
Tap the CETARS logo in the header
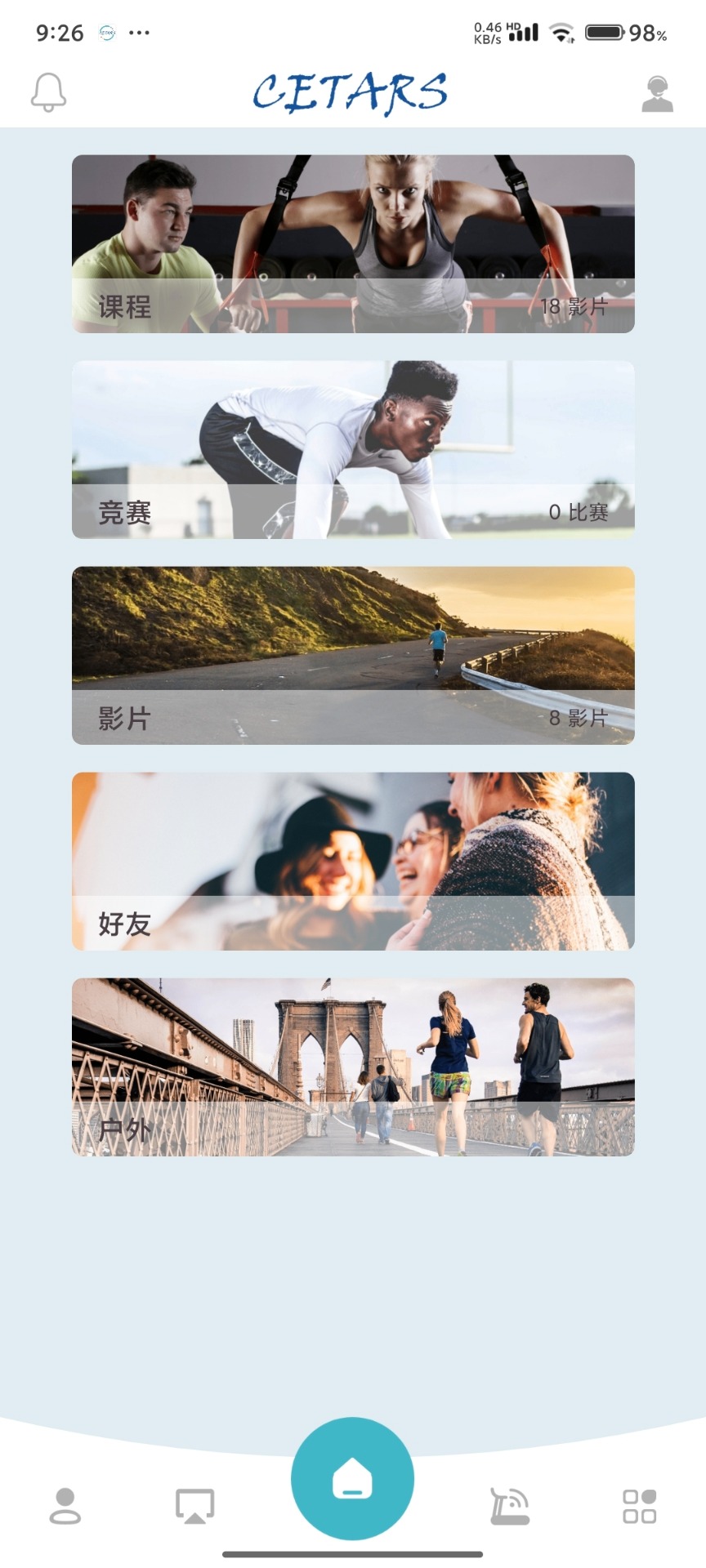click(x=352, y=91)
